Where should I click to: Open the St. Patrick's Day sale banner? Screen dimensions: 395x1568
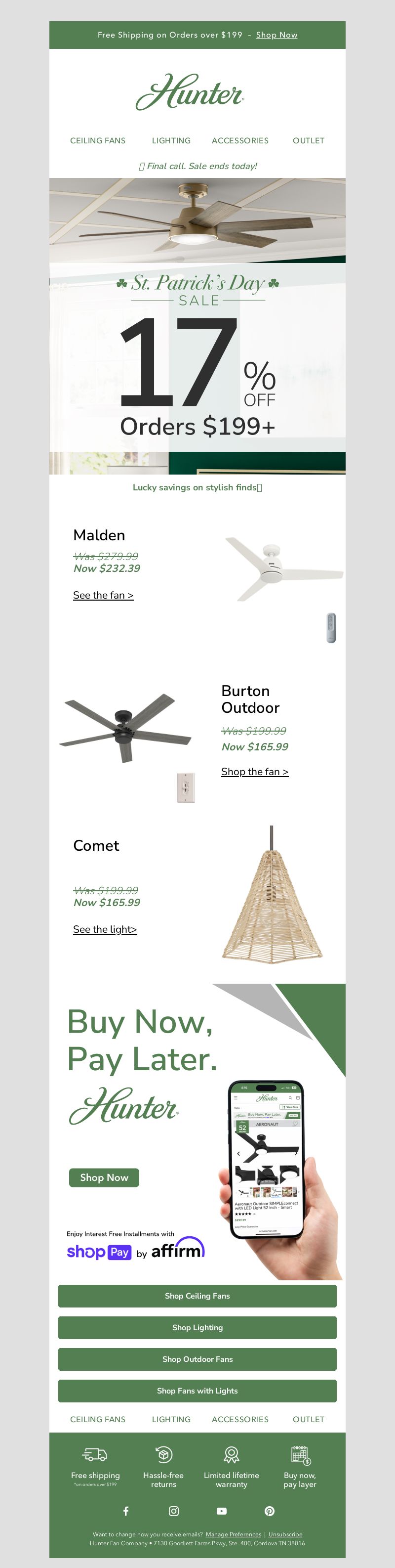(197, 359)
